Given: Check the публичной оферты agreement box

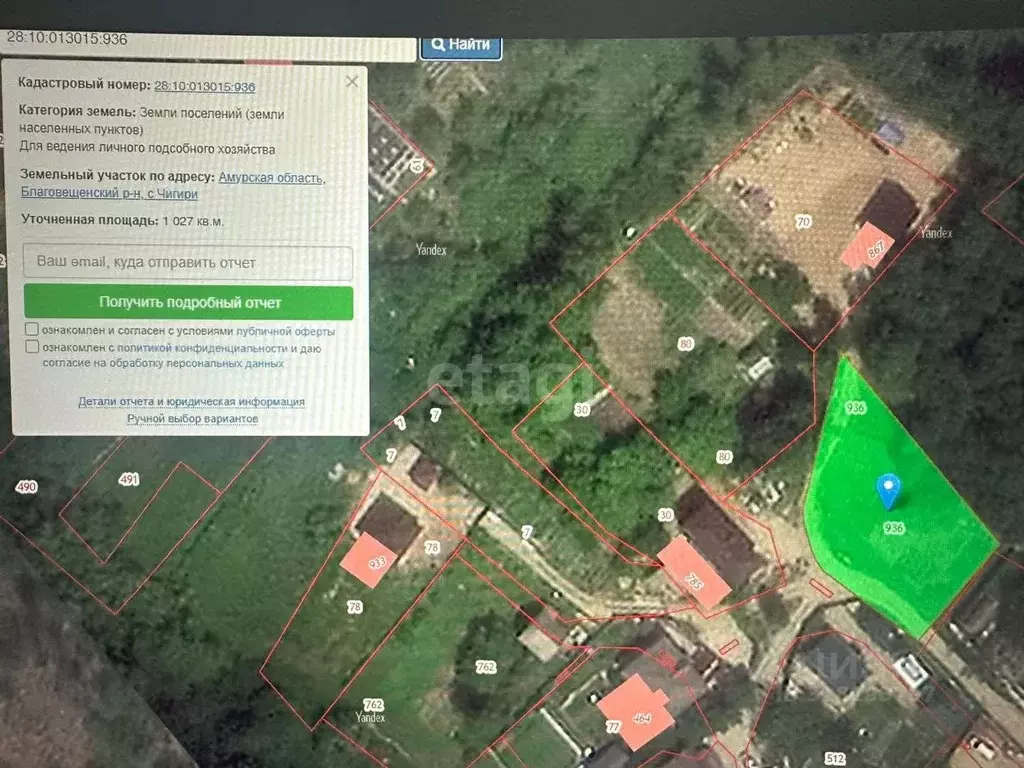Looking at the screenshot, I should tap(32, 329).
